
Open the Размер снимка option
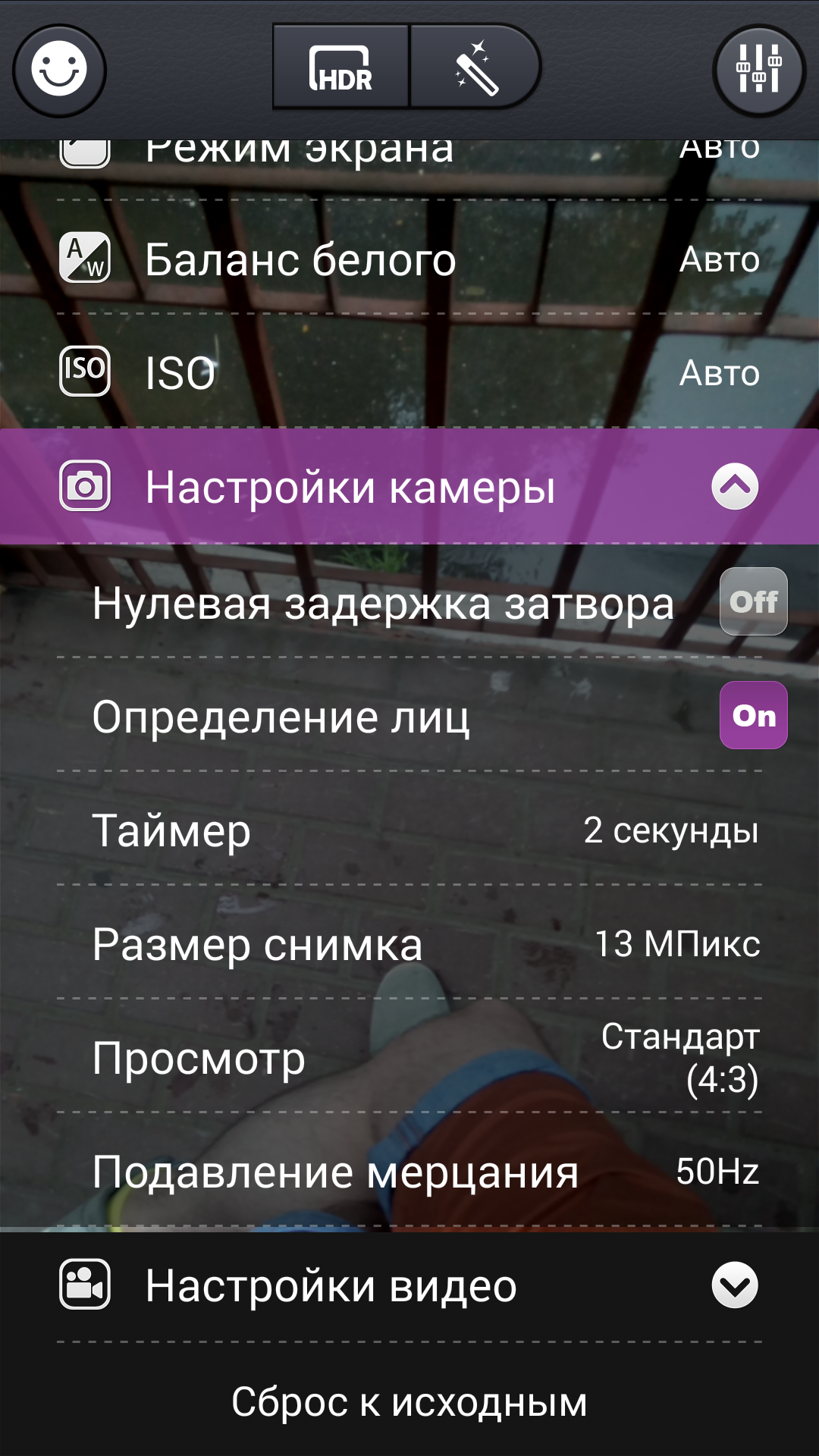[409, 944]
